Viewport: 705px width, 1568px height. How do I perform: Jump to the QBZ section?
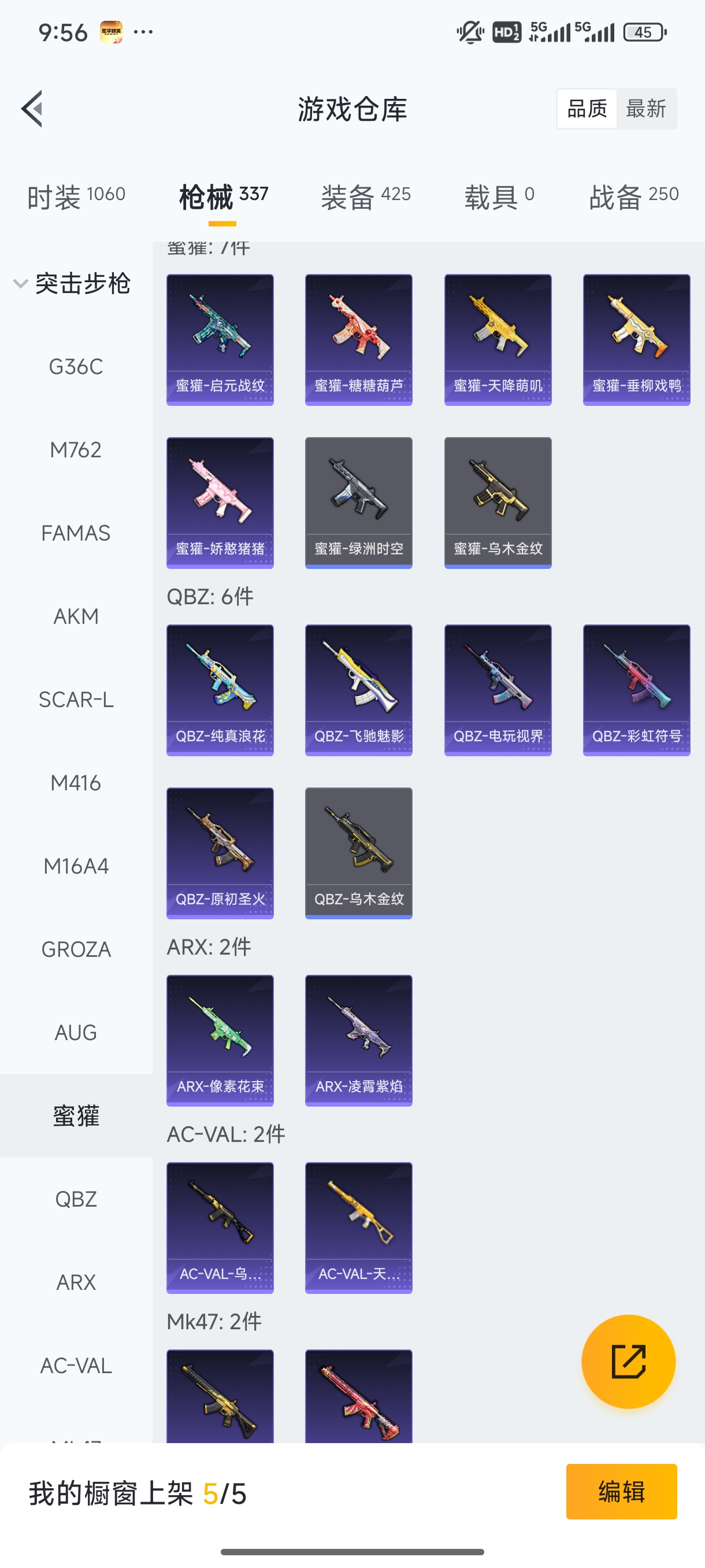click(76, 1199)
